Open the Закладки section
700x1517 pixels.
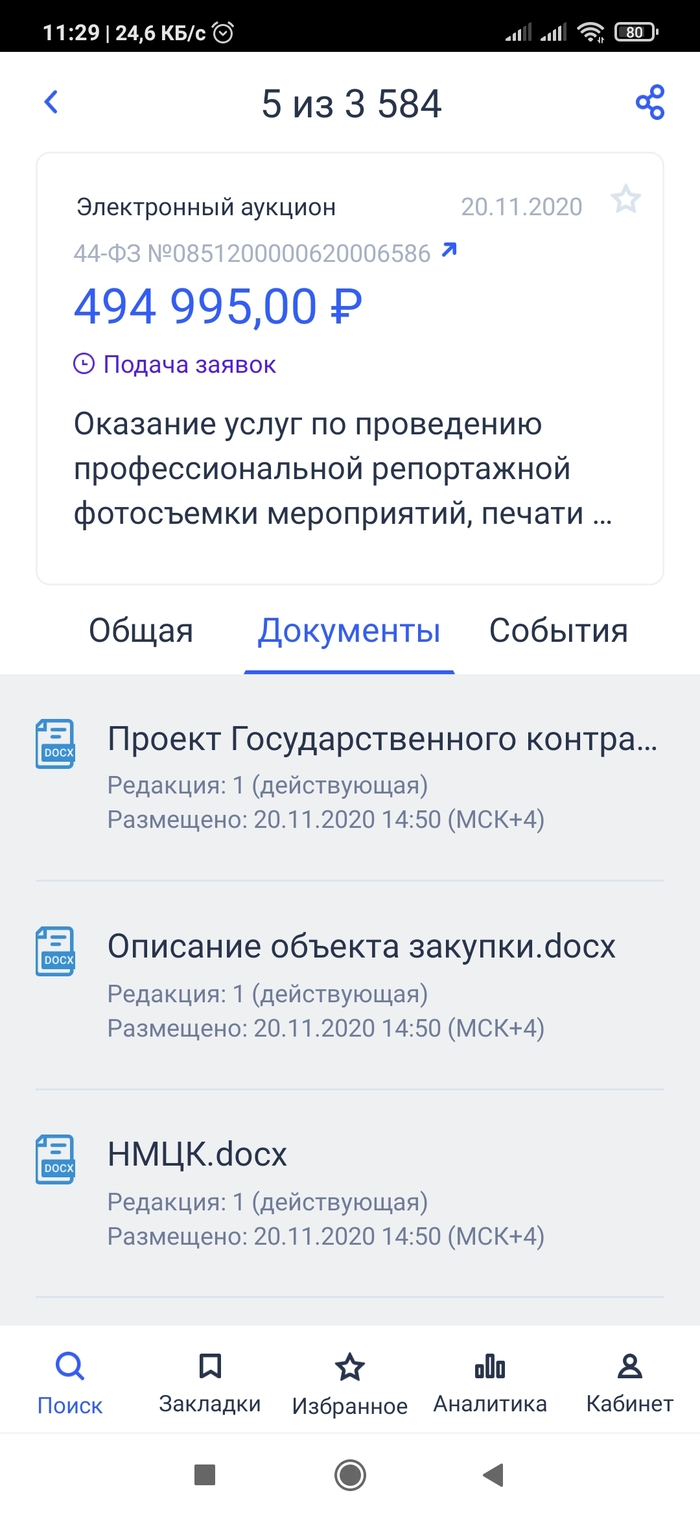point(210,1383)
